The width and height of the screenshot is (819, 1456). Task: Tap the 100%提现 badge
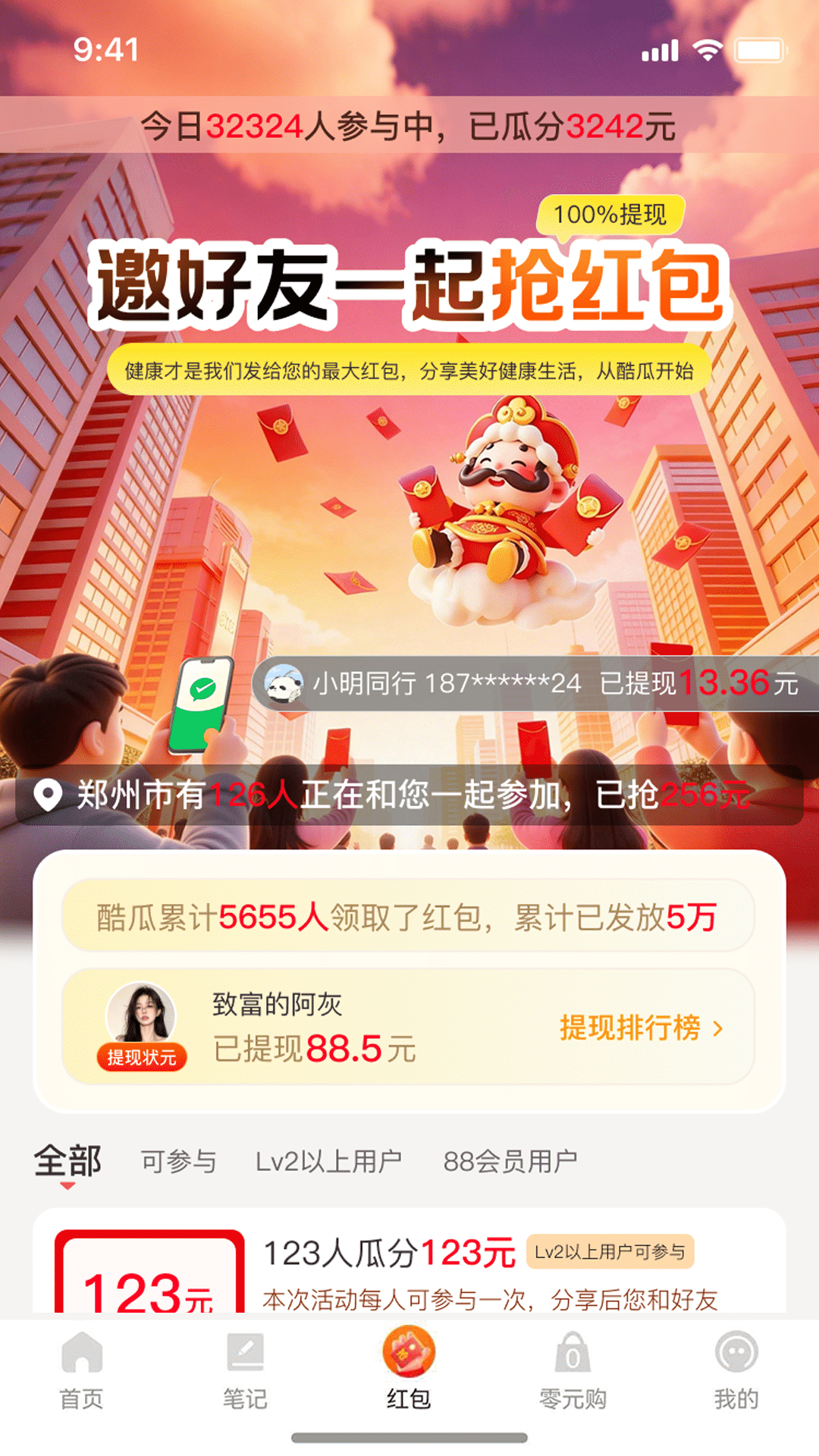[x=613, y=215]
